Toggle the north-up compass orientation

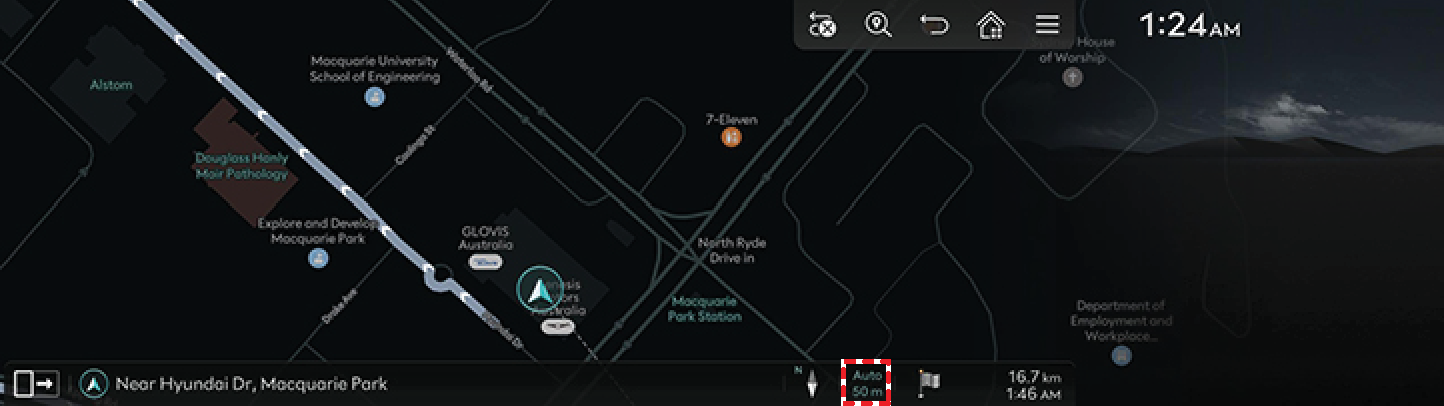(x=811, y=382)
